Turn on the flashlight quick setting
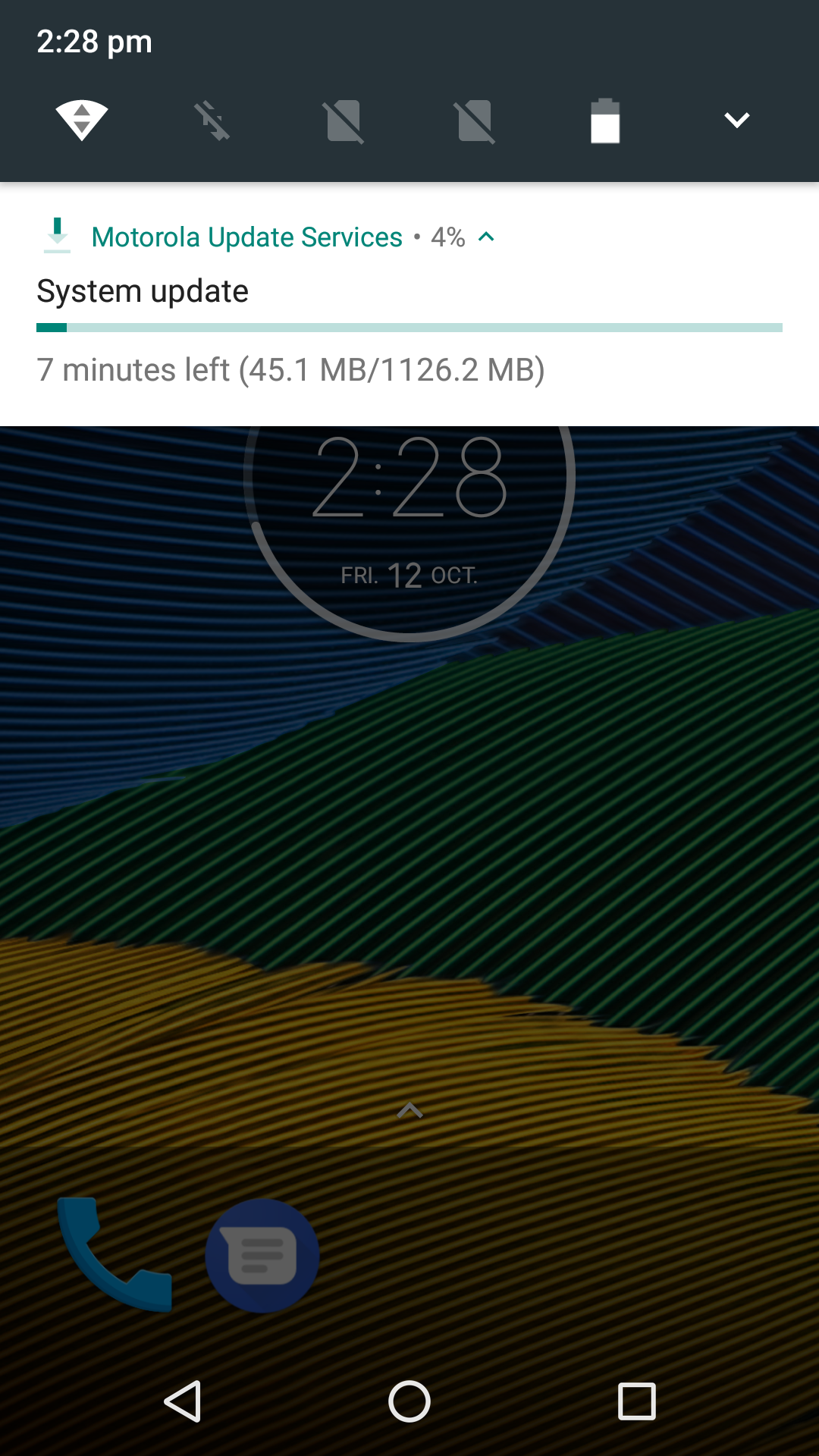Viewport: 819px width, 1456px height. click(x=212, y=121)
